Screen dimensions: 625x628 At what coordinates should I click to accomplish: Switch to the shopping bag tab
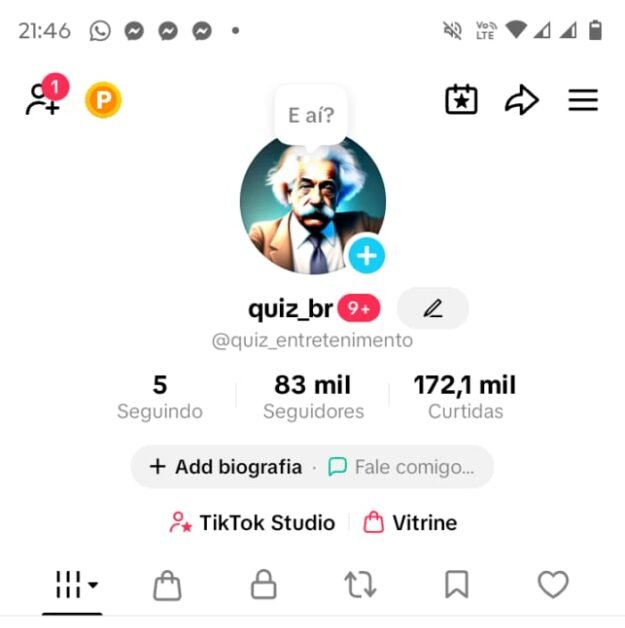click(x=167, y=585)
